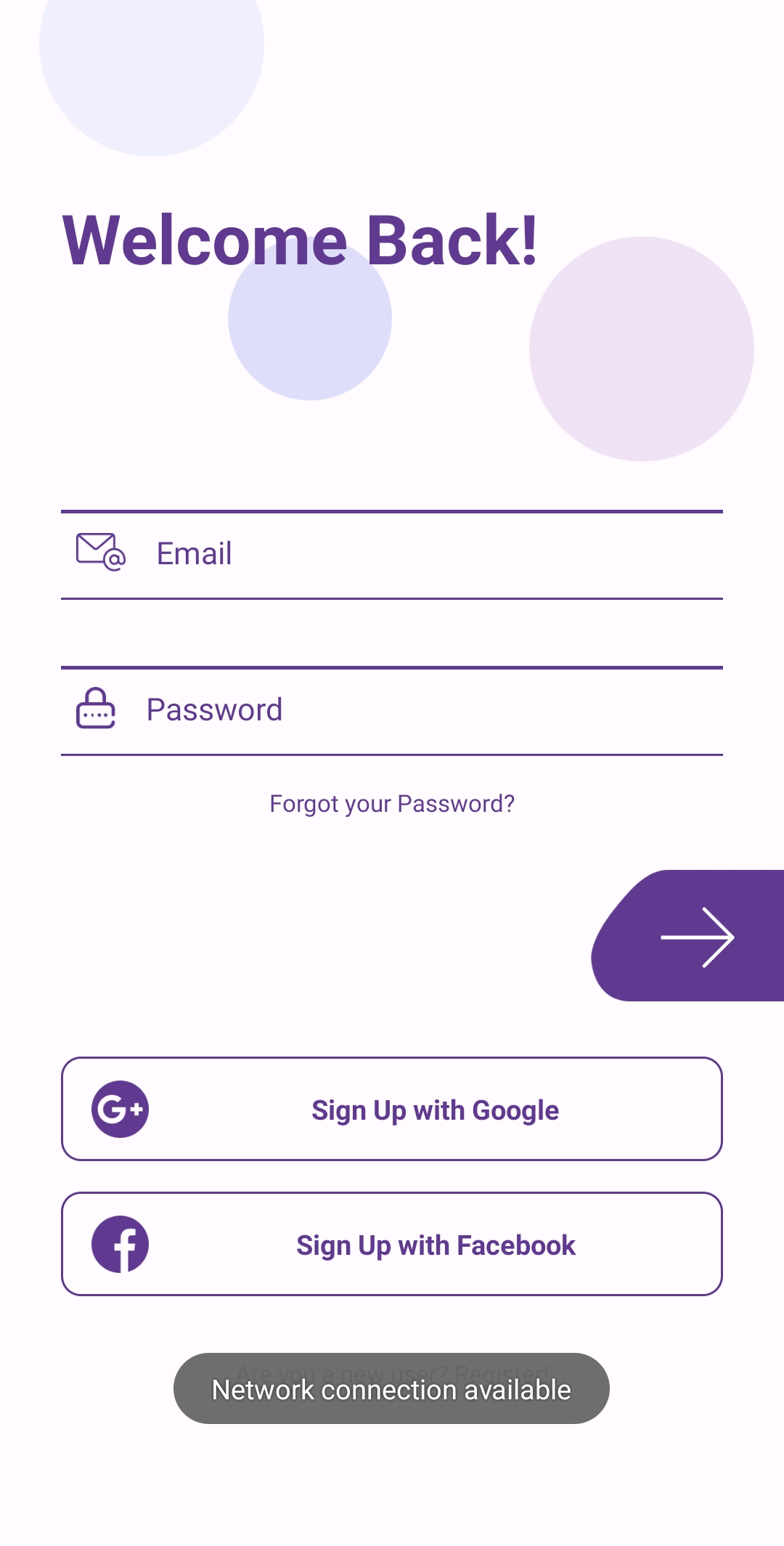Click the Password input field
The image size is (784, 1546).
click(392, 709)
